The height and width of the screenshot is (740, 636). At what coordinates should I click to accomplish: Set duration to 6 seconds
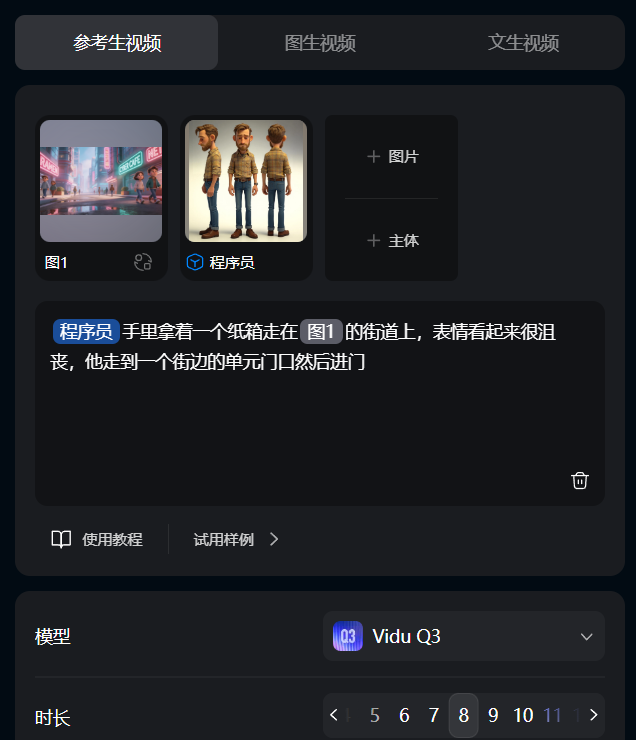[404, 716]
